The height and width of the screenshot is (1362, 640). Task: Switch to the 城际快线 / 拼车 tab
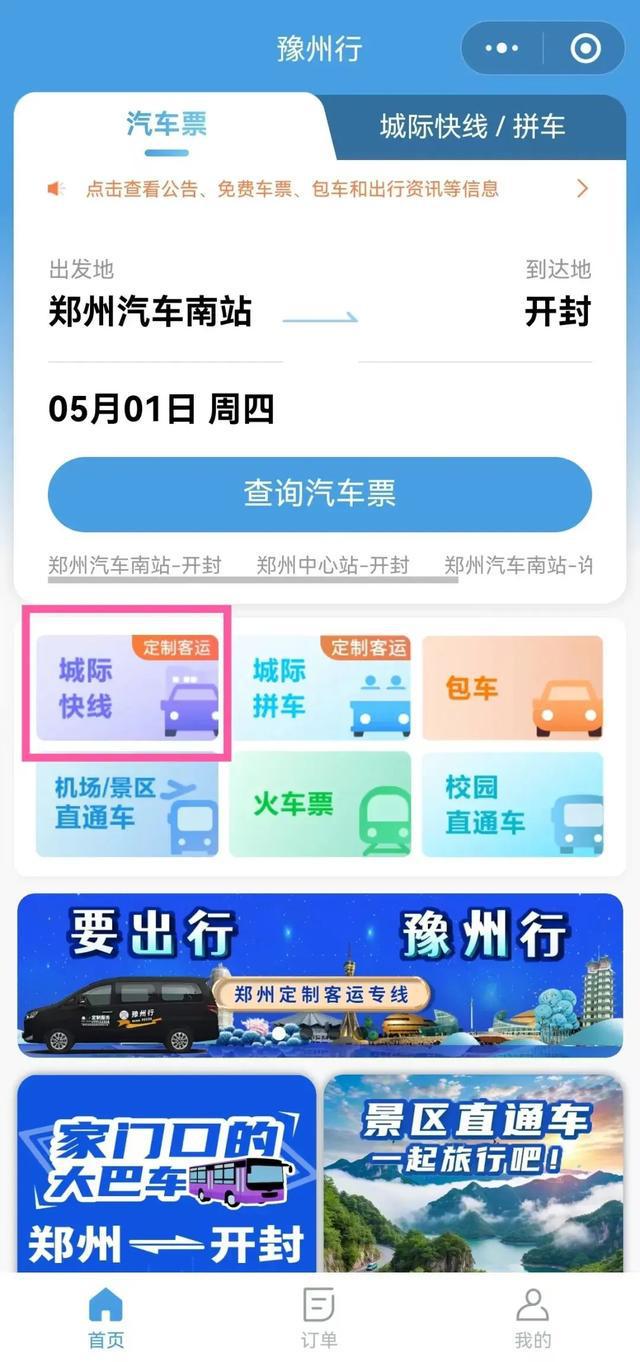click(472, 126)
